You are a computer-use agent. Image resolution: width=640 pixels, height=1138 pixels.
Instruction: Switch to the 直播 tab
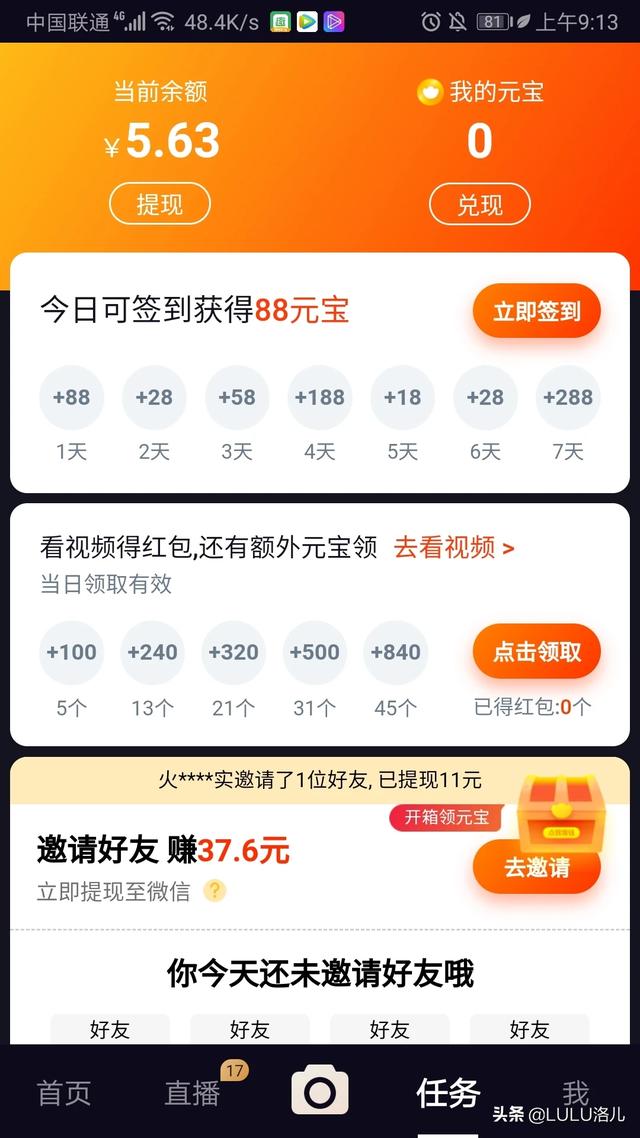192,1092
